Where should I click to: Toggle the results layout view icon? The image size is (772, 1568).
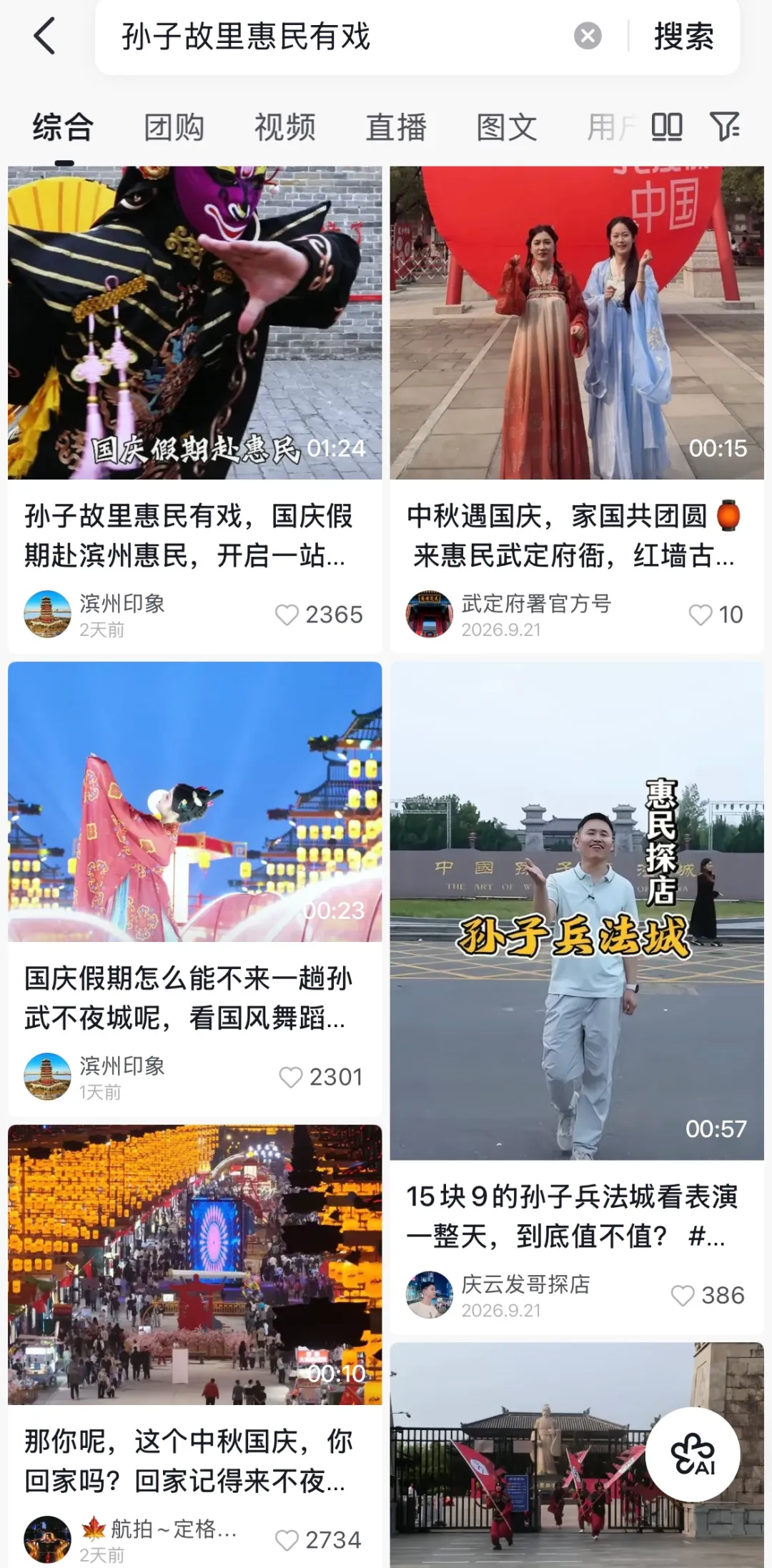pyautogui.click(x=667, y=127)
